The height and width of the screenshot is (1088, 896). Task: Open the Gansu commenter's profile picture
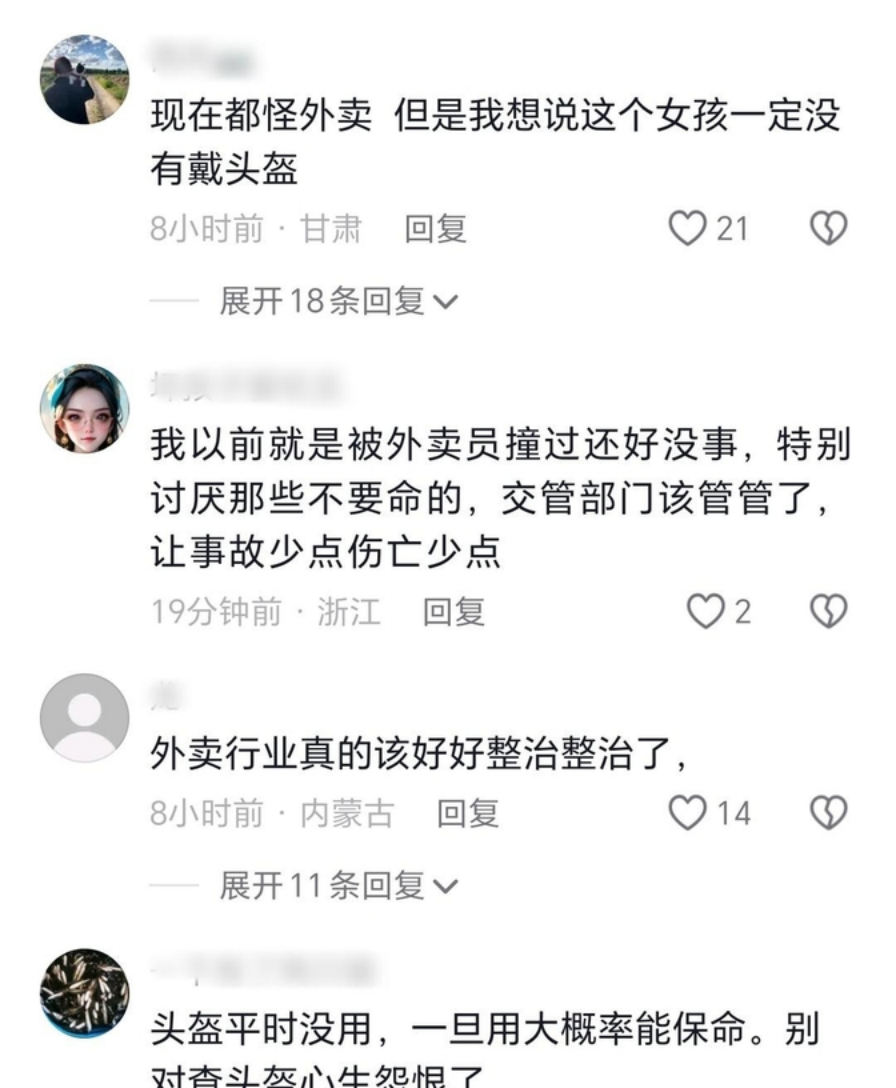pos(85,79)
